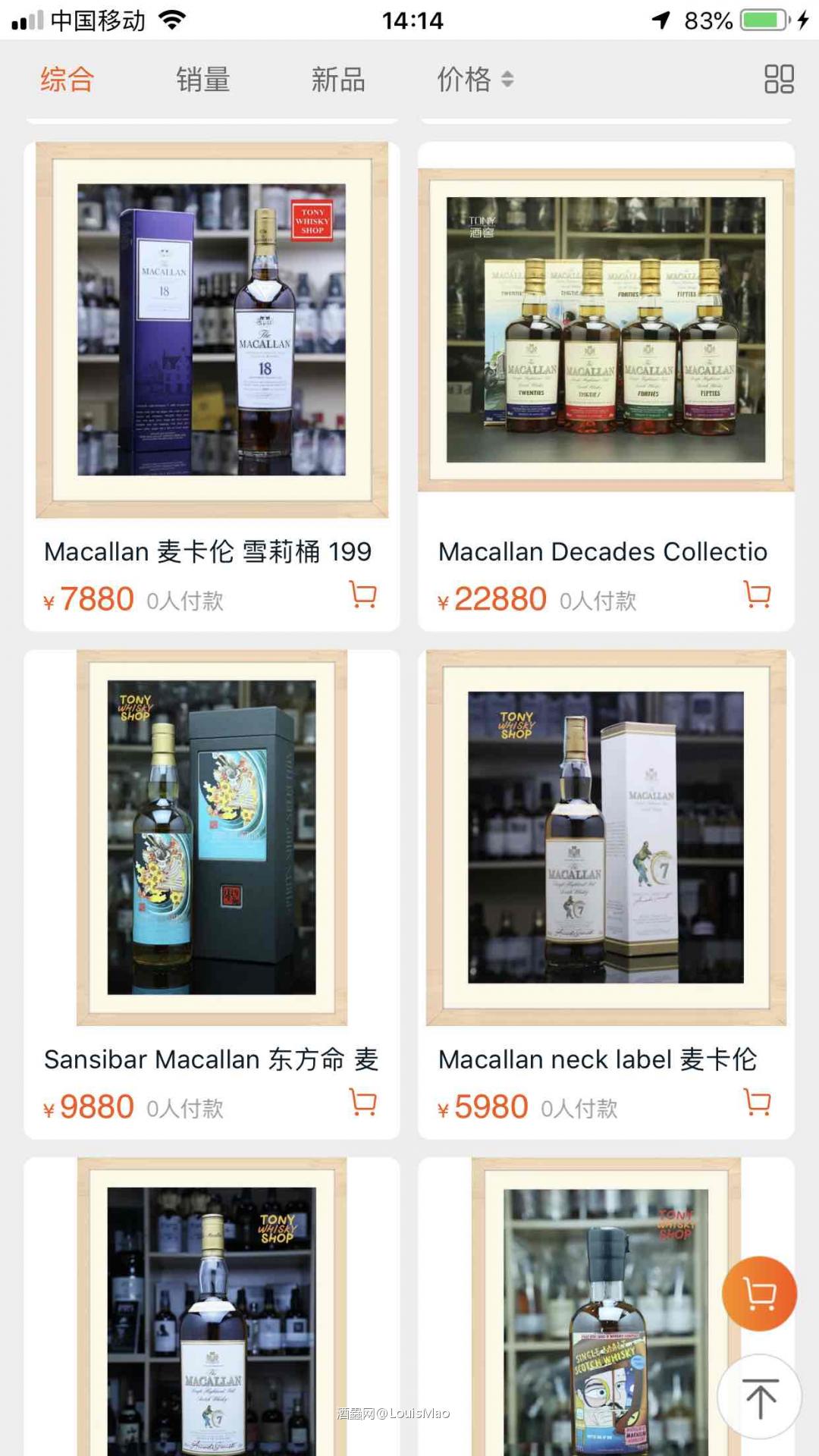Viewport: 819px width, 1456px height.
Task: Add Sansibar Macallan 东方命 to cart
Action: tap(362, 1102)
